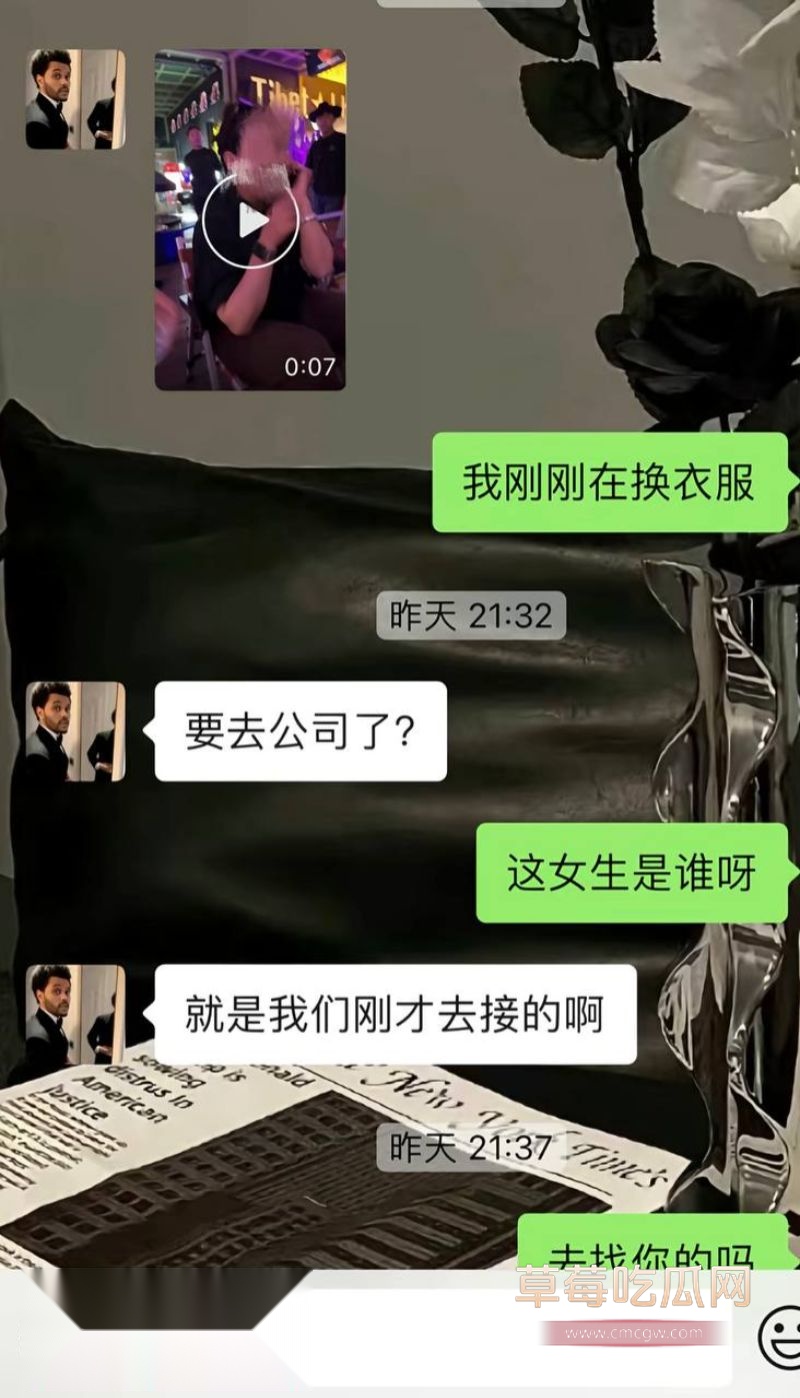Screen dimensions: 800x1398
Task: Select the 要去公司了 white bubble
Action: click(x=298, y=730)
